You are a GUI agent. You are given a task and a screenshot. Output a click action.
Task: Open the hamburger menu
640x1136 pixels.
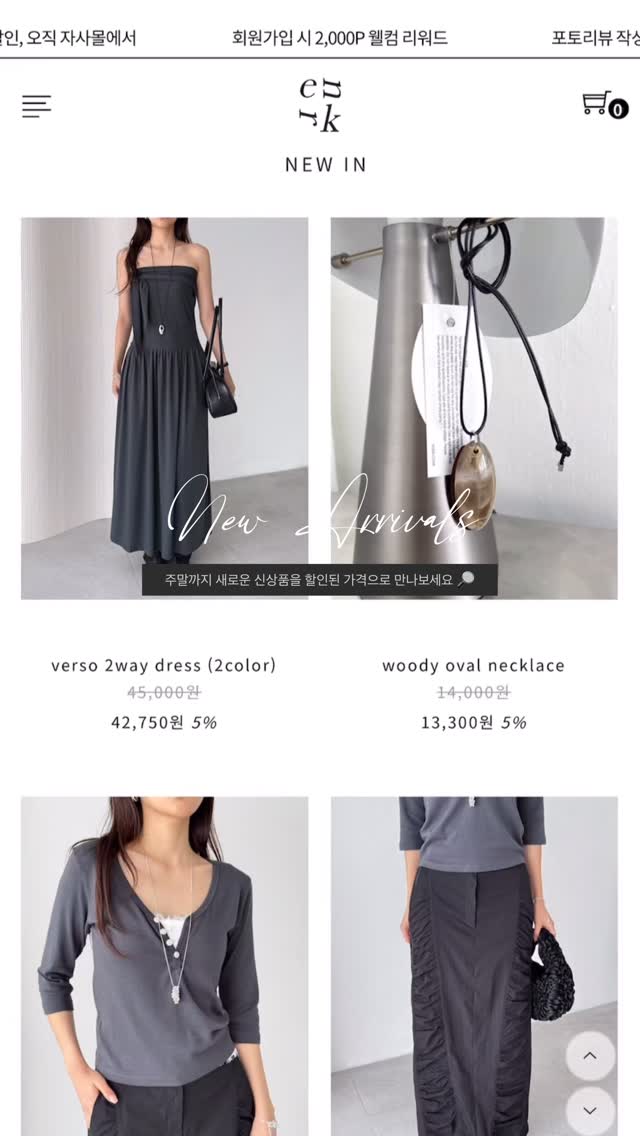pyautogui.click(x=36, y=106)
